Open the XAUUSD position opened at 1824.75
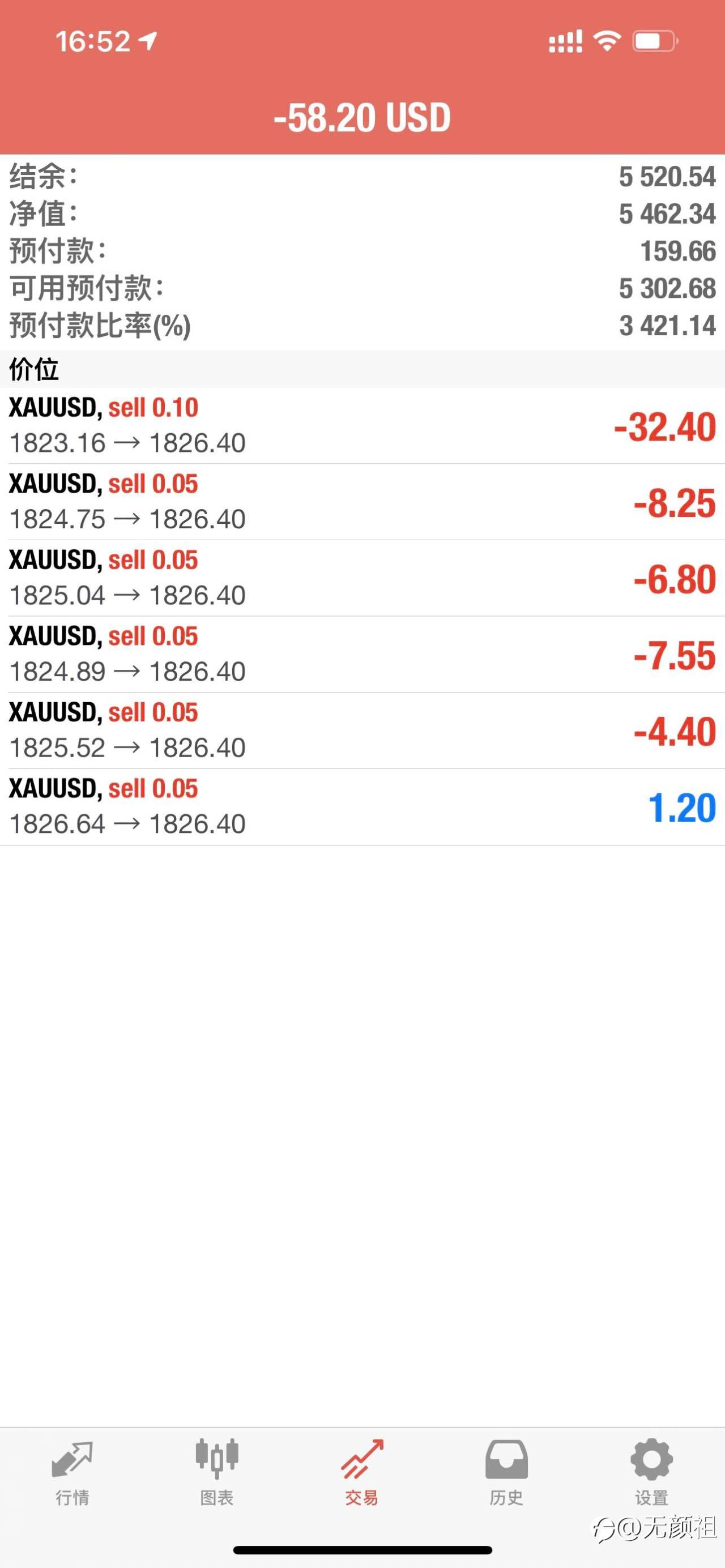This screenshot has height=1568, width=725. [x=362, y=502]
